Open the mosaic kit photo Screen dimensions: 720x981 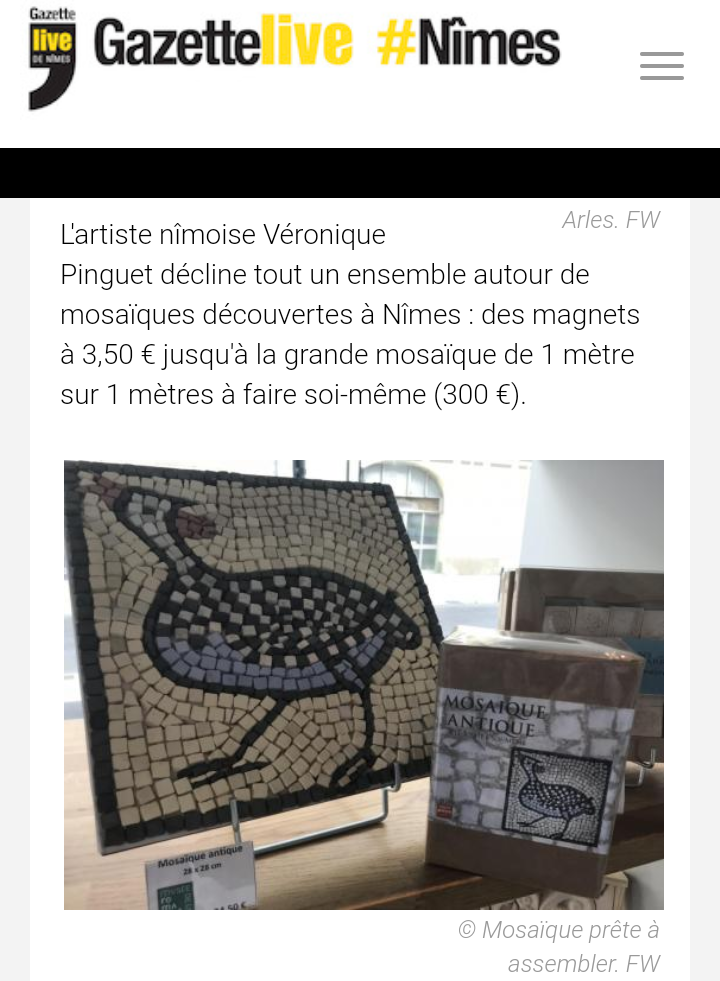coord(363,684)
